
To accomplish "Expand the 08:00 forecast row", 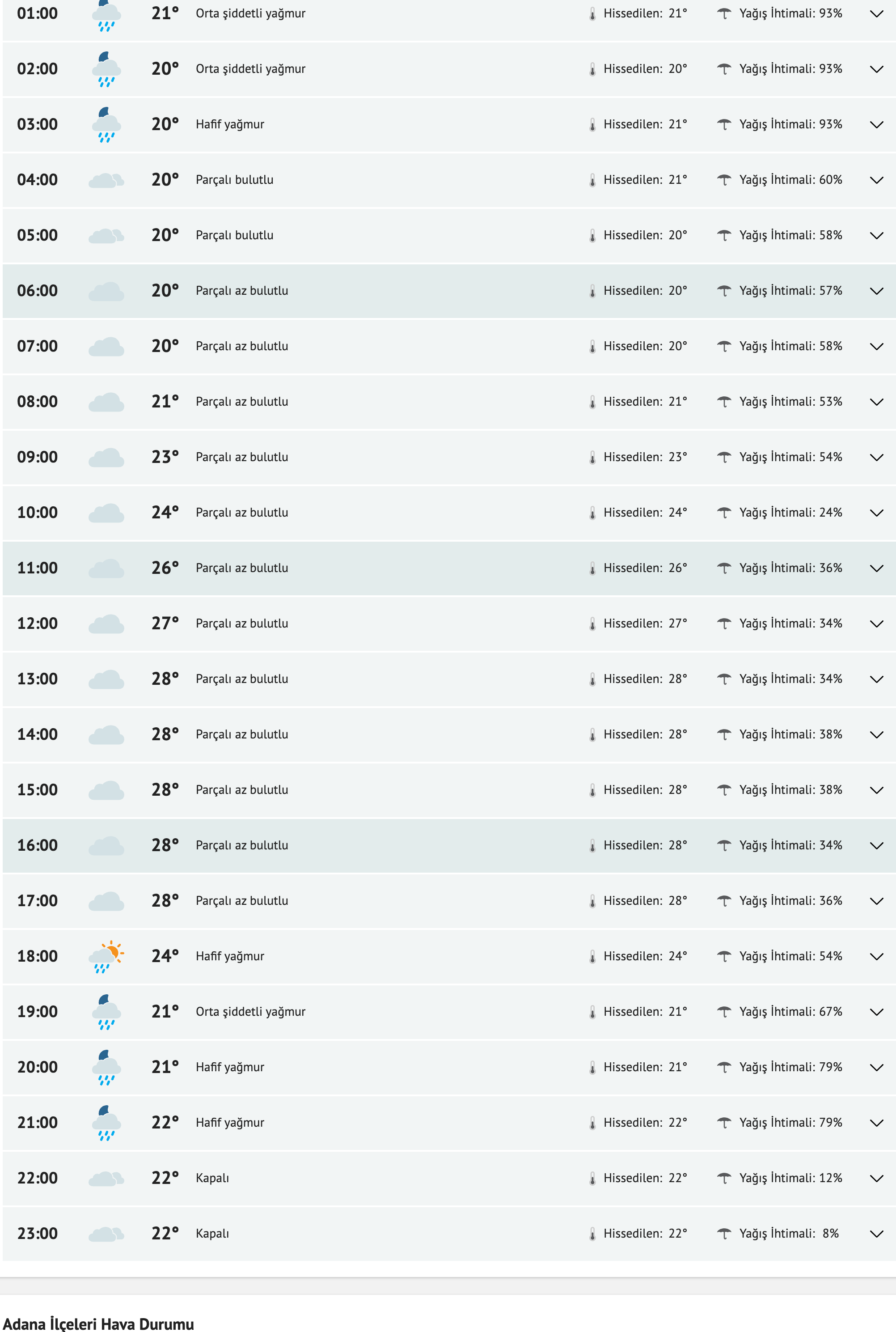I will coord(876,402).
